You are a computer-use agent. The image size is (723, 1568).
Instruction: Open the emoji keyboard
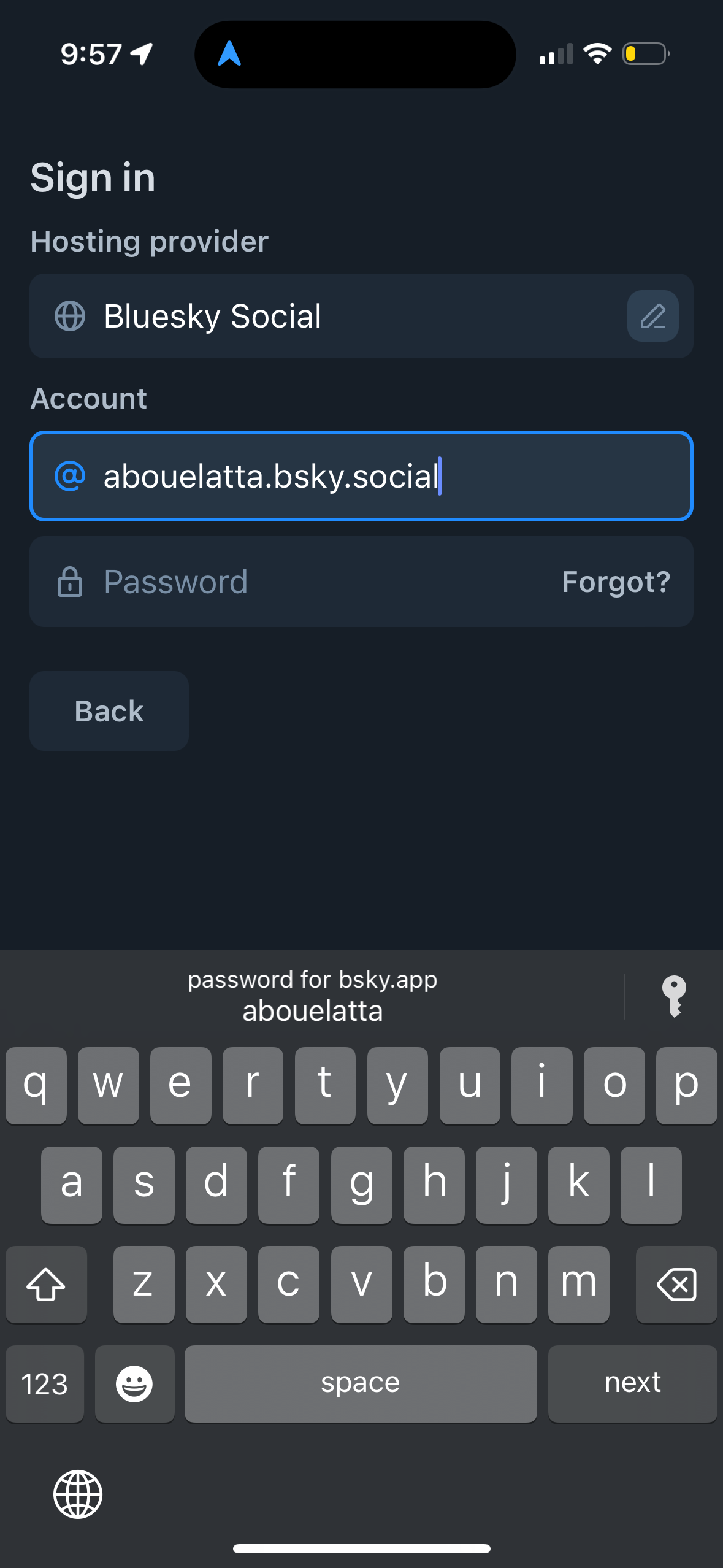(134, 1383)
